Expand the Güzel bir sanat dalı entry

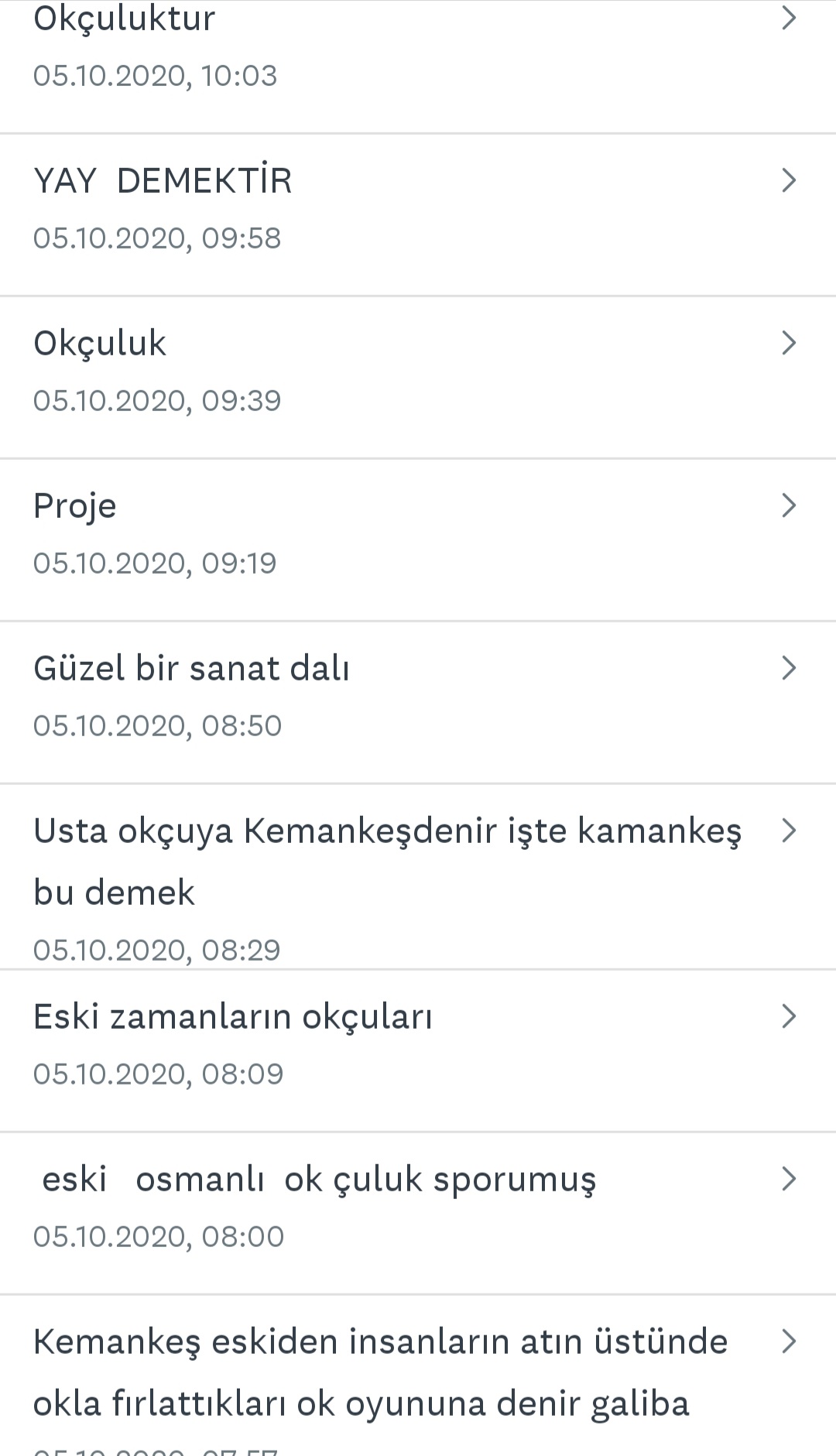coord(790,666)
